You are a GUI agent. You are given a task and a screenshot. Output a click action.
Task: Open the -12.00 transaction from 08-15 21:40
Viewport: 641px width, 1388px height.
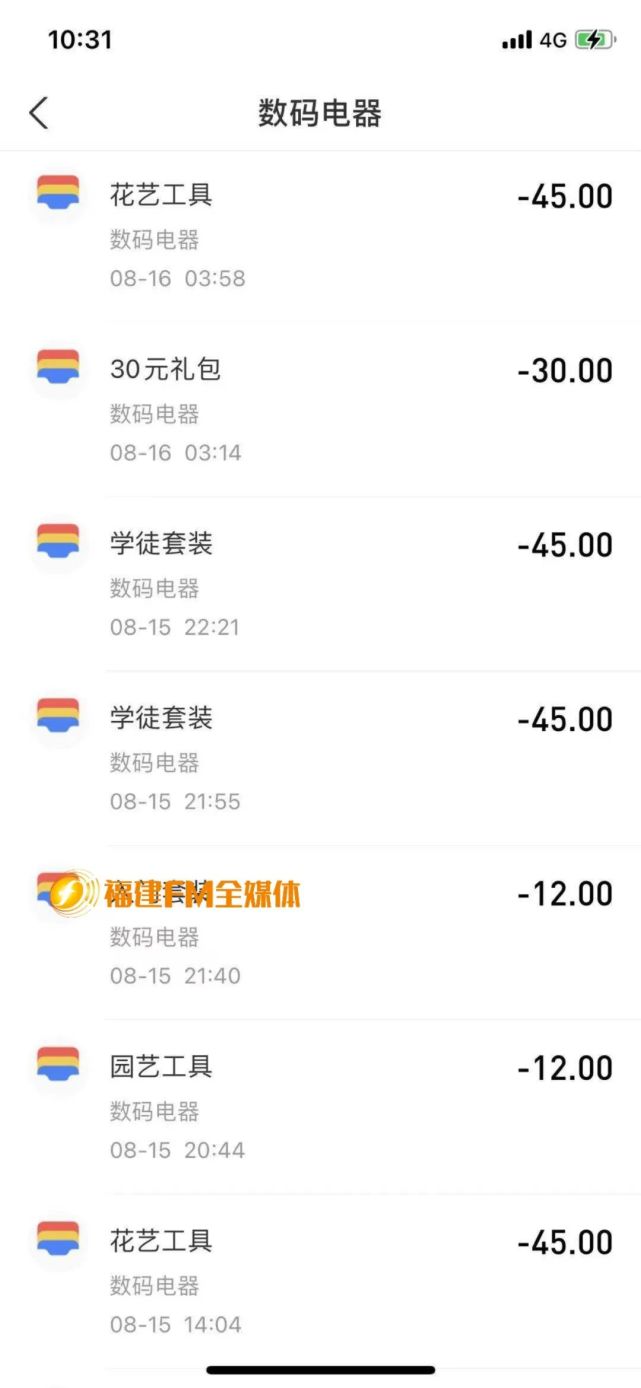320,933
